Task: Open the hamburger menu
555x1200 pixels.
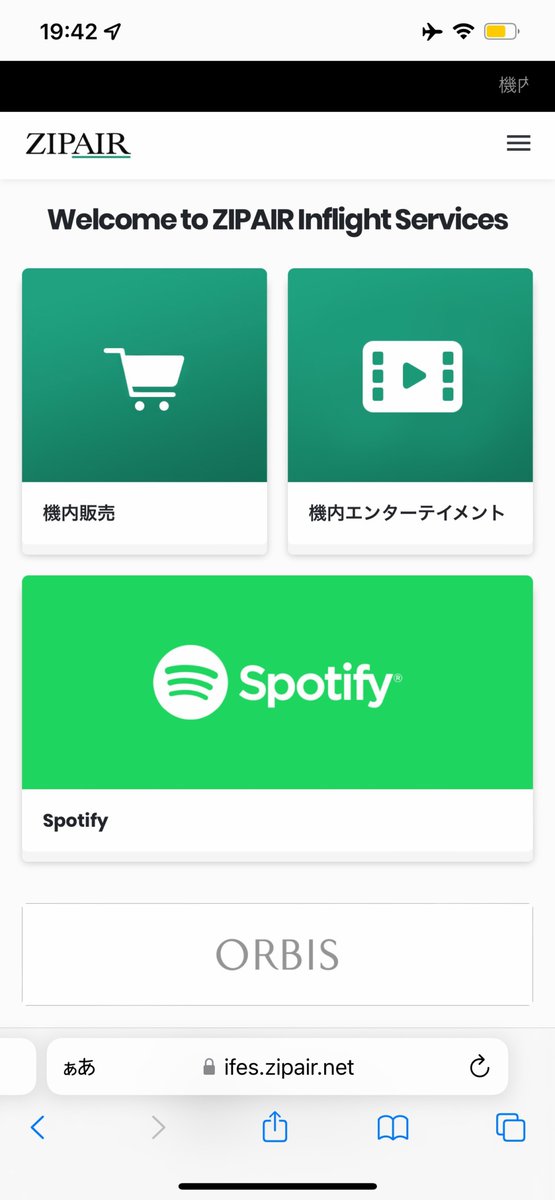Action: tap(518, 143)
